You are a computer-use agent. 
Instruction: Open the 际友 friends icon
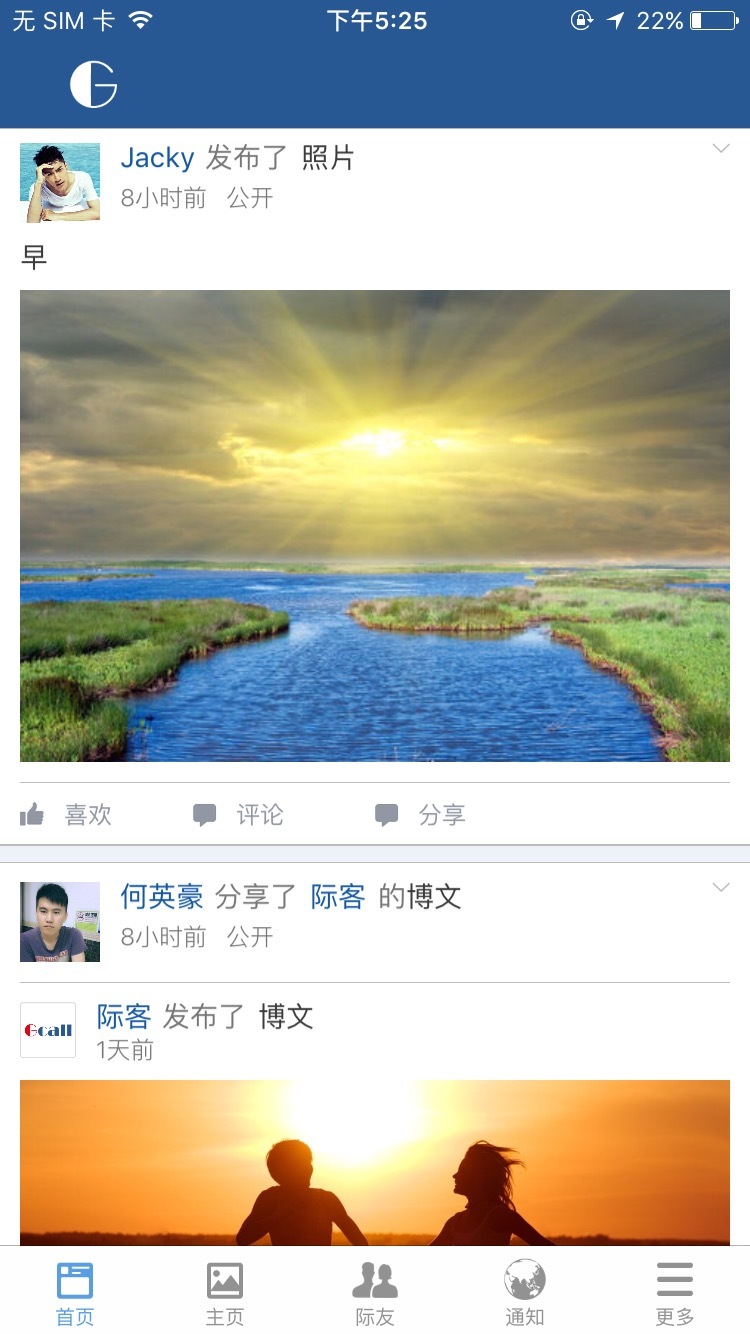coord(374,1278)
